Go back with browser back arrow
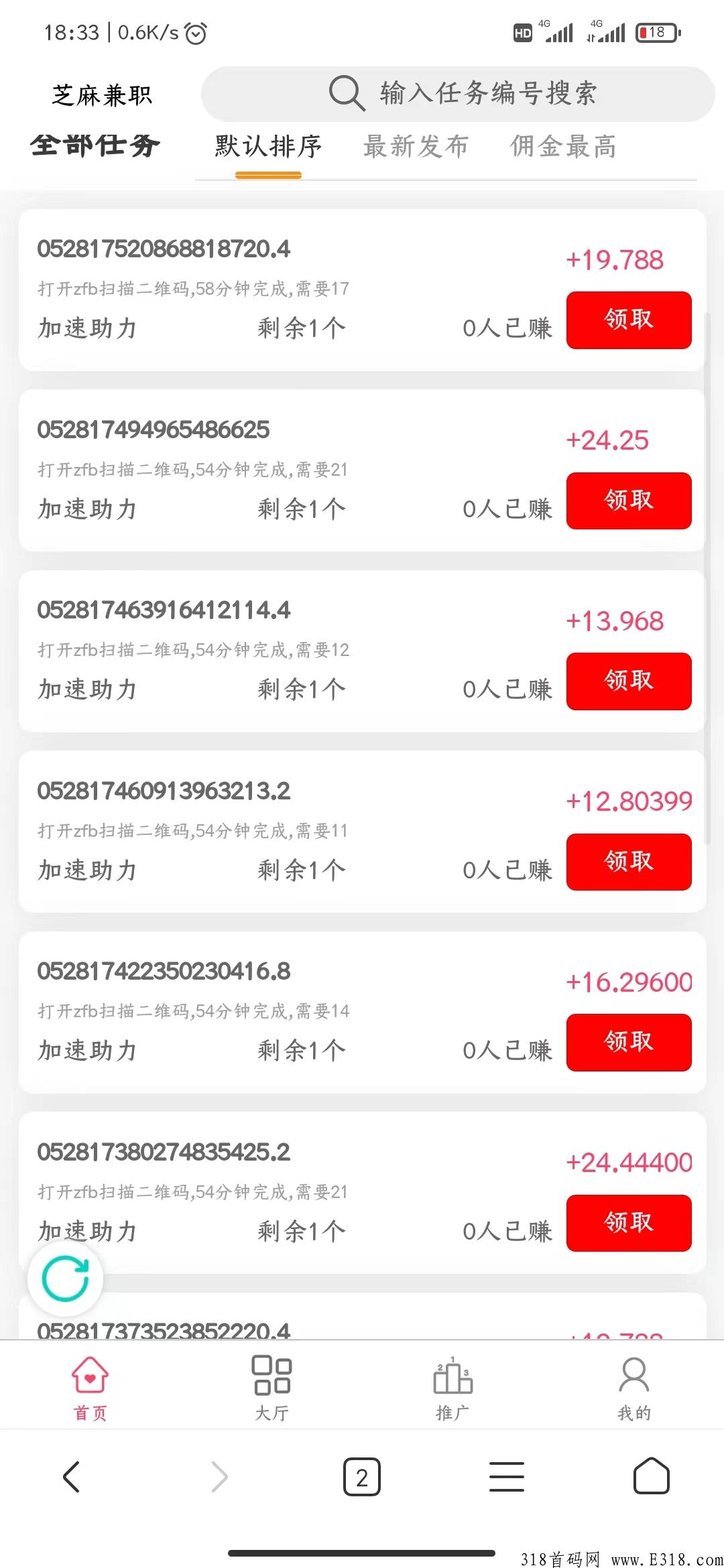The image size is (724, 1568). coord(71,1476)
